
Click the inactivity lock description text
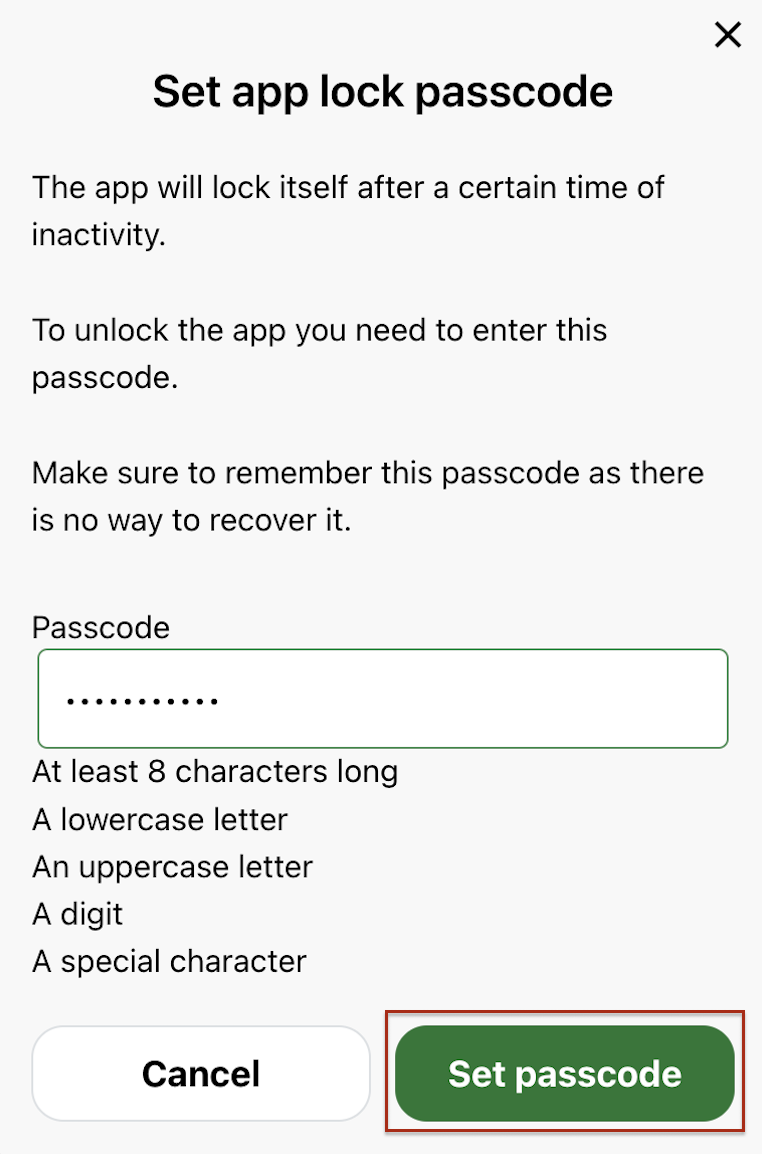pos(349,210)
